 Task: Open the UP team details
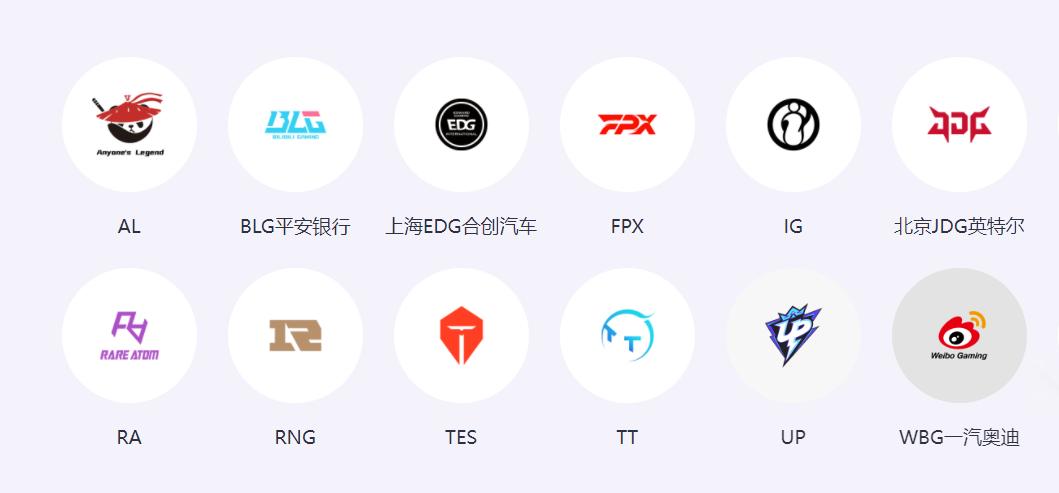pyautogui.click(x=793, y=336)
